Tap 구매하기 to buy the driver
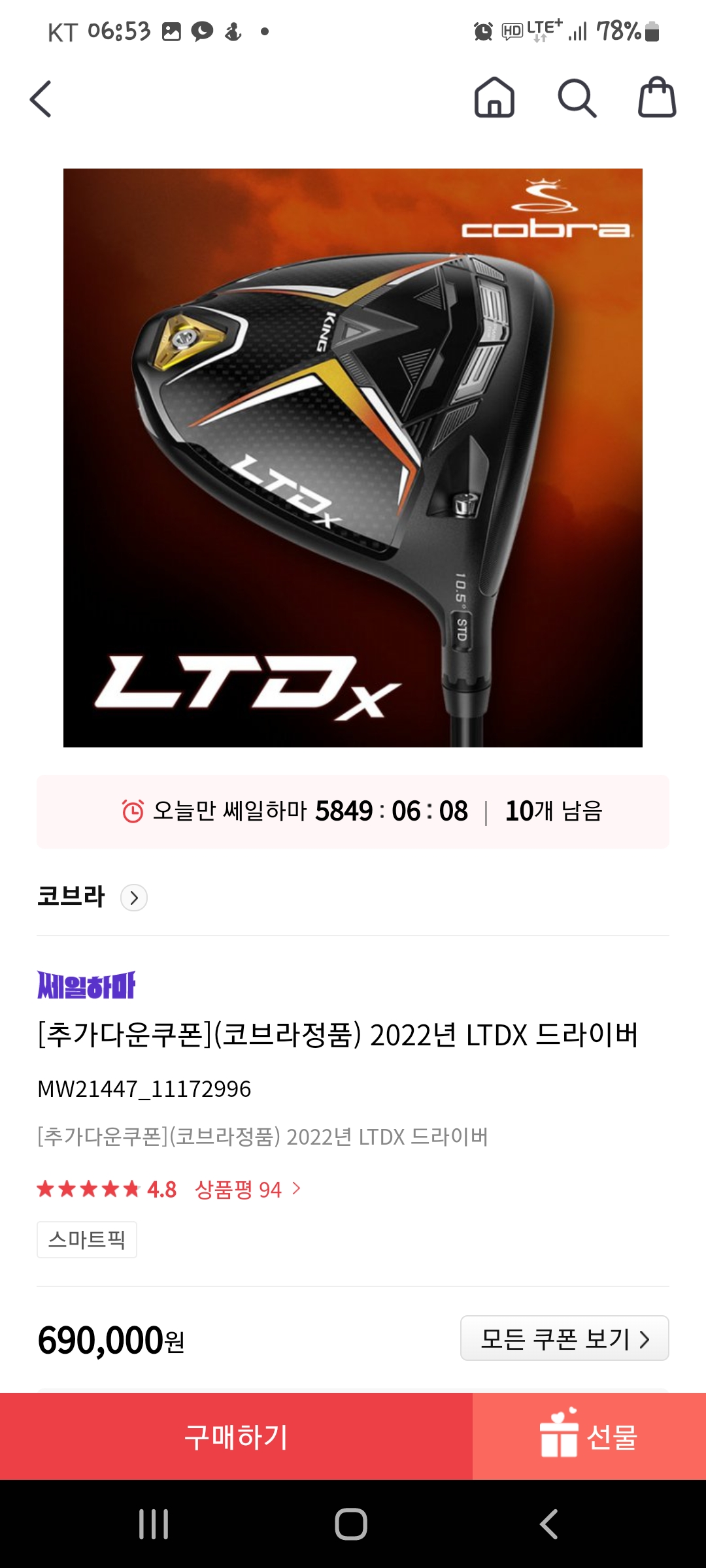 [236, 1437]
